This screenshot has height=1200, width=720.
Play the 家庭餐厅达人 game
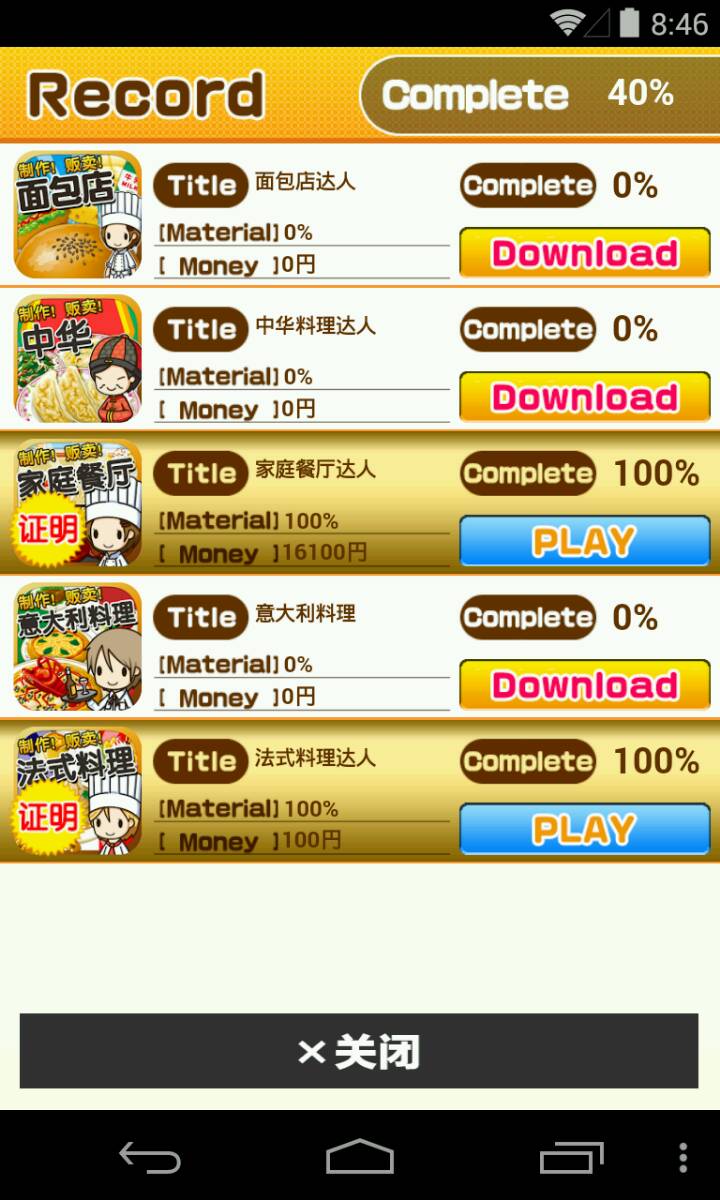point(584,541)
